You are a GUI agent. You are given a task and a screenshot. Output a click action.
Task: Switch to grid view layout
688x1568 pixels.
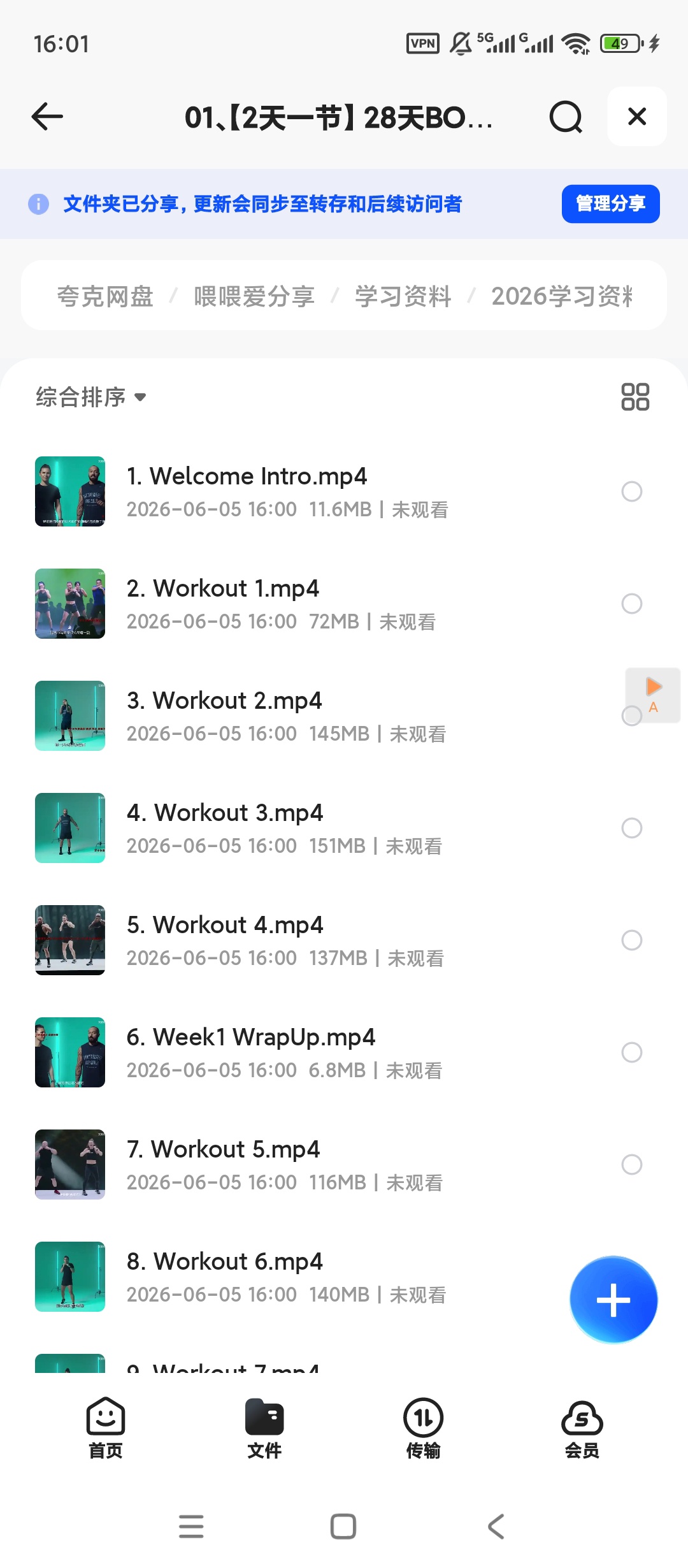635,396
